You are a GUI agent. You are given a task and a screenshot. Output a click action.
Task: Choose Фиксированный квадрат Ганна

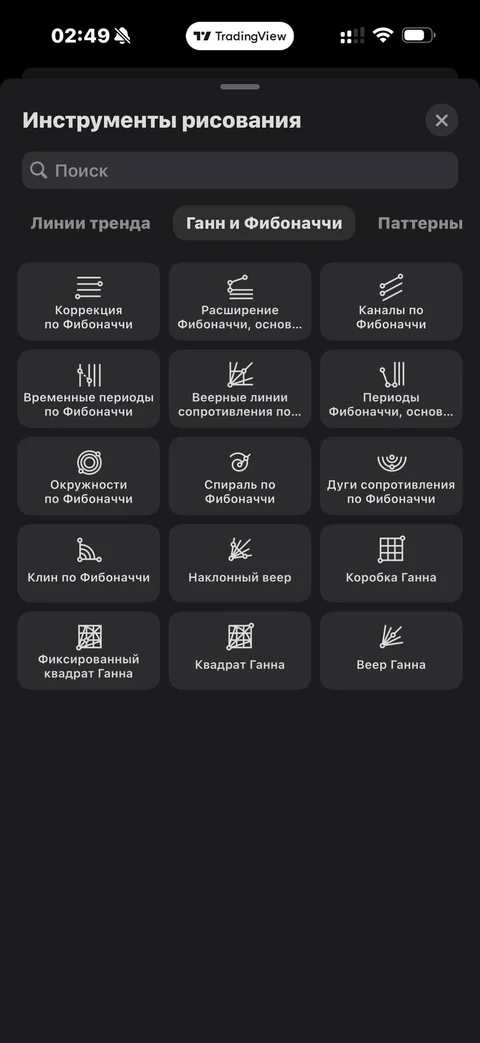coord(88,651)
